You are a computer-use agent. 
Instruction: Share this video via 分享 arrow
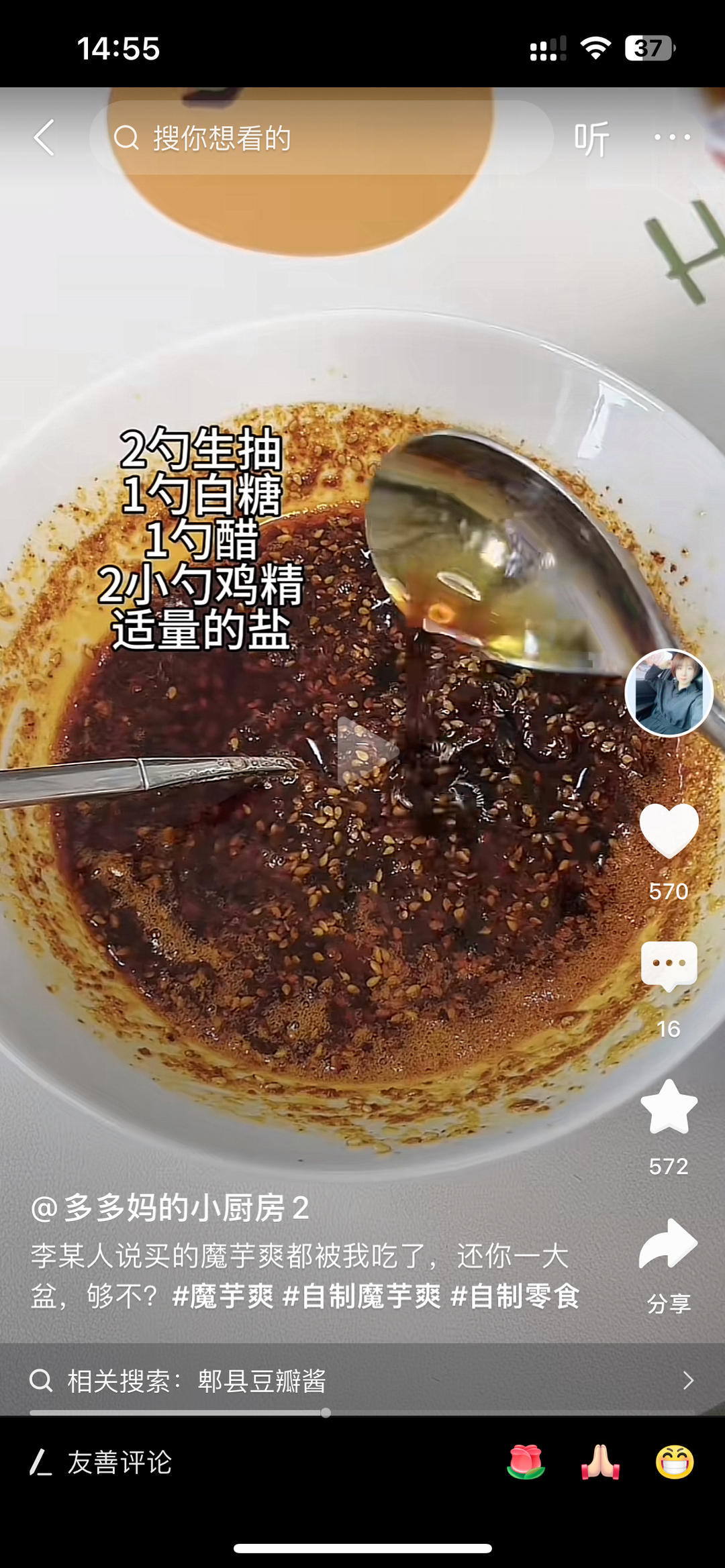pyautogui.click(x=669, y=1245)
